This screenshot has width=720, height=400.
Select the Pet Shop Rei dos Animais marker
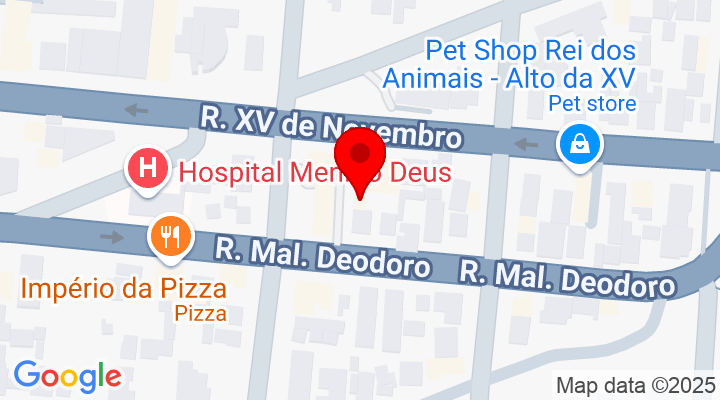click(579, 145)
